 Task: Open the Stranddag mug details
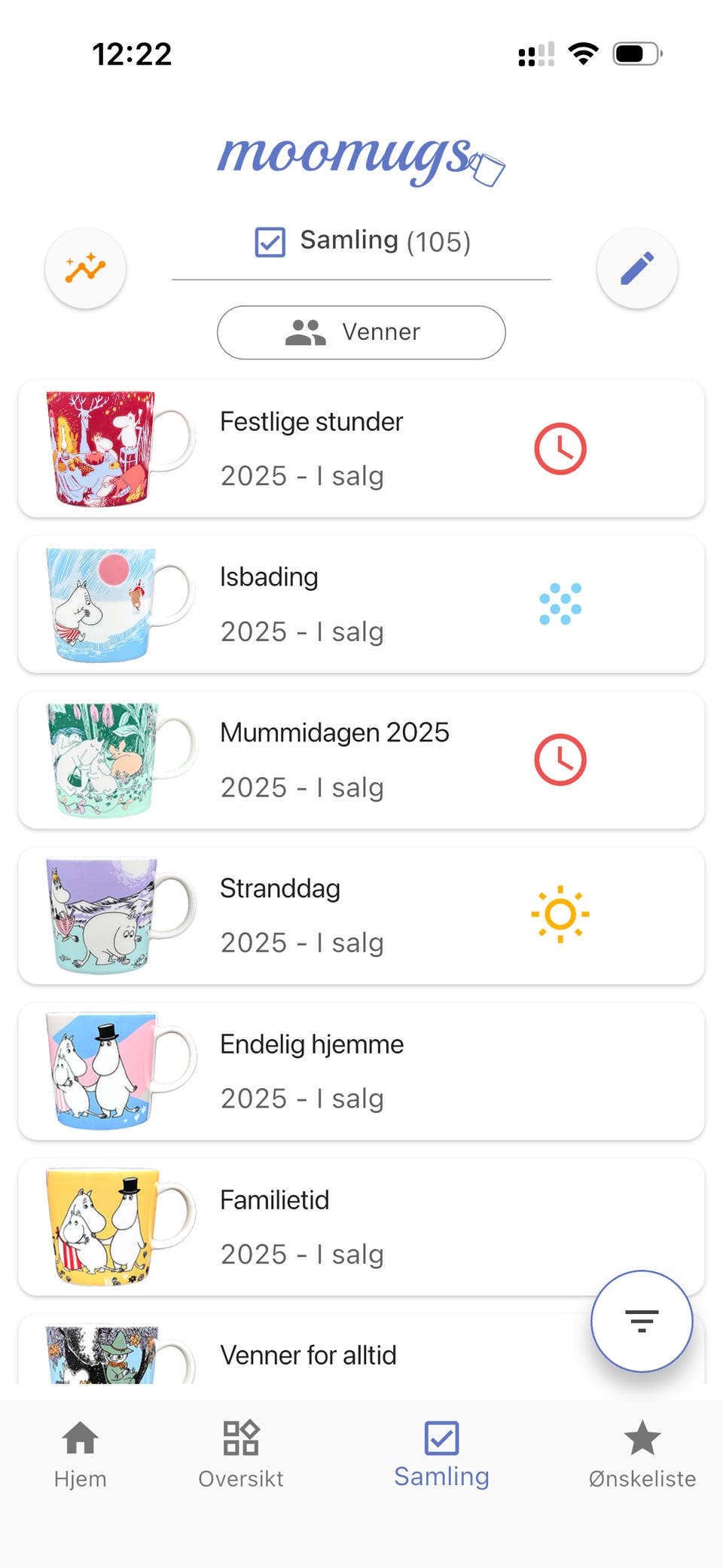click(361, 915)
